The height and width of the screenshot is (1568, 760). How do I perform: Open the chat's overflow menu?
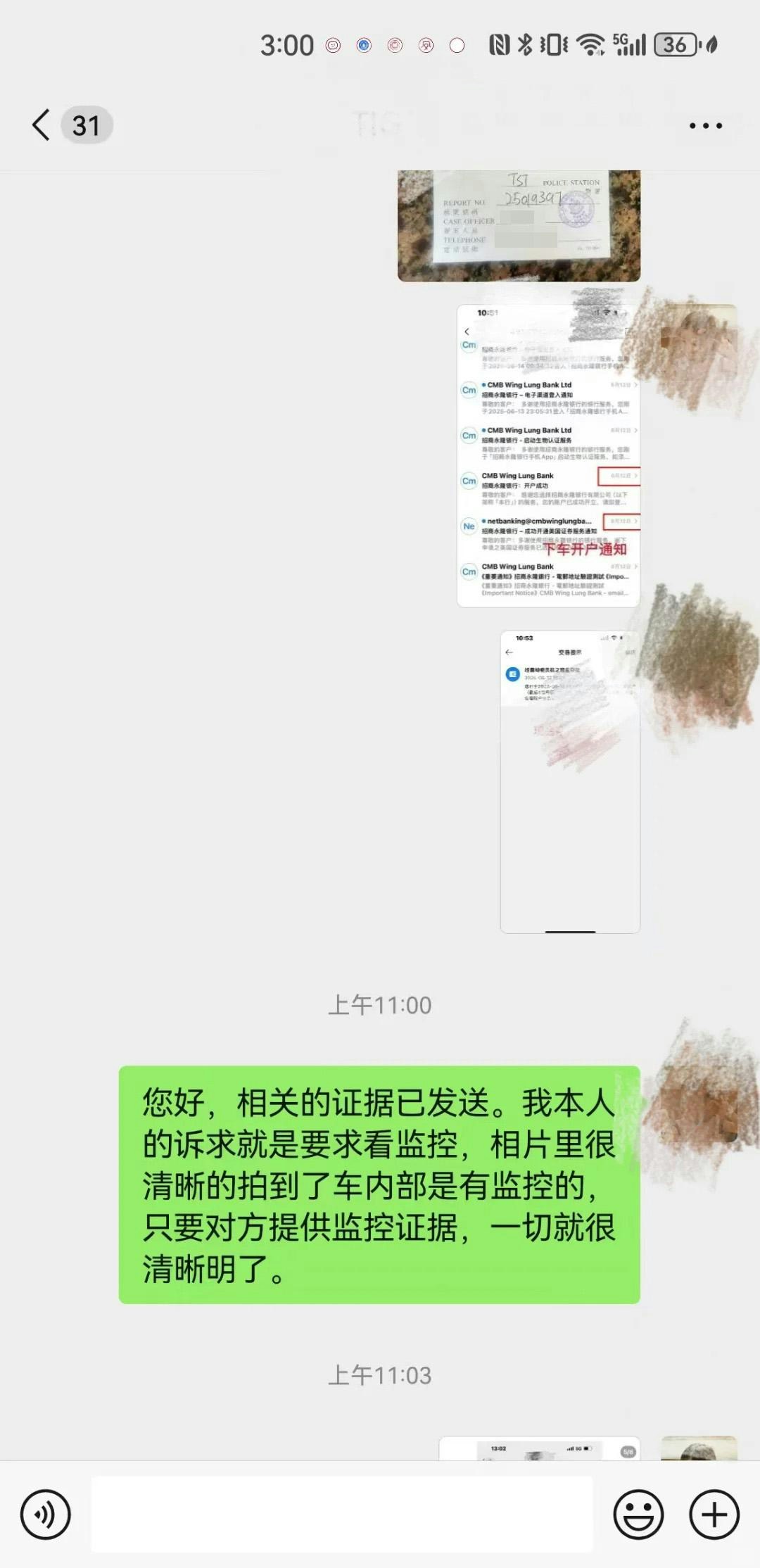click(x=705, y=126)
